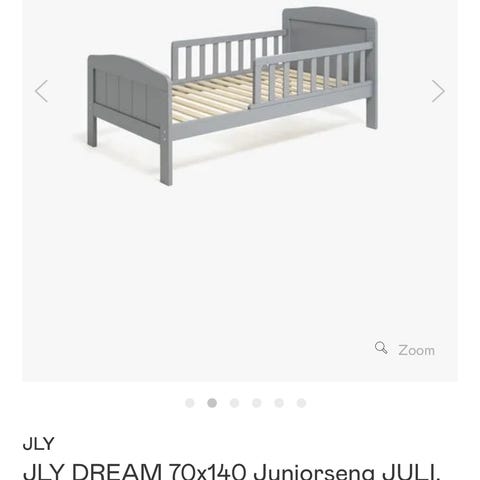
Task: Tap the Zoom button on image
Action: (x=405, y=350)
